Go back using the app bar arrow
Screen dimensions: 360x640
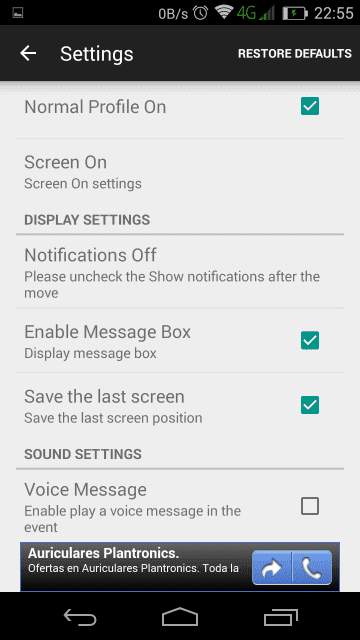pos(28,53)
